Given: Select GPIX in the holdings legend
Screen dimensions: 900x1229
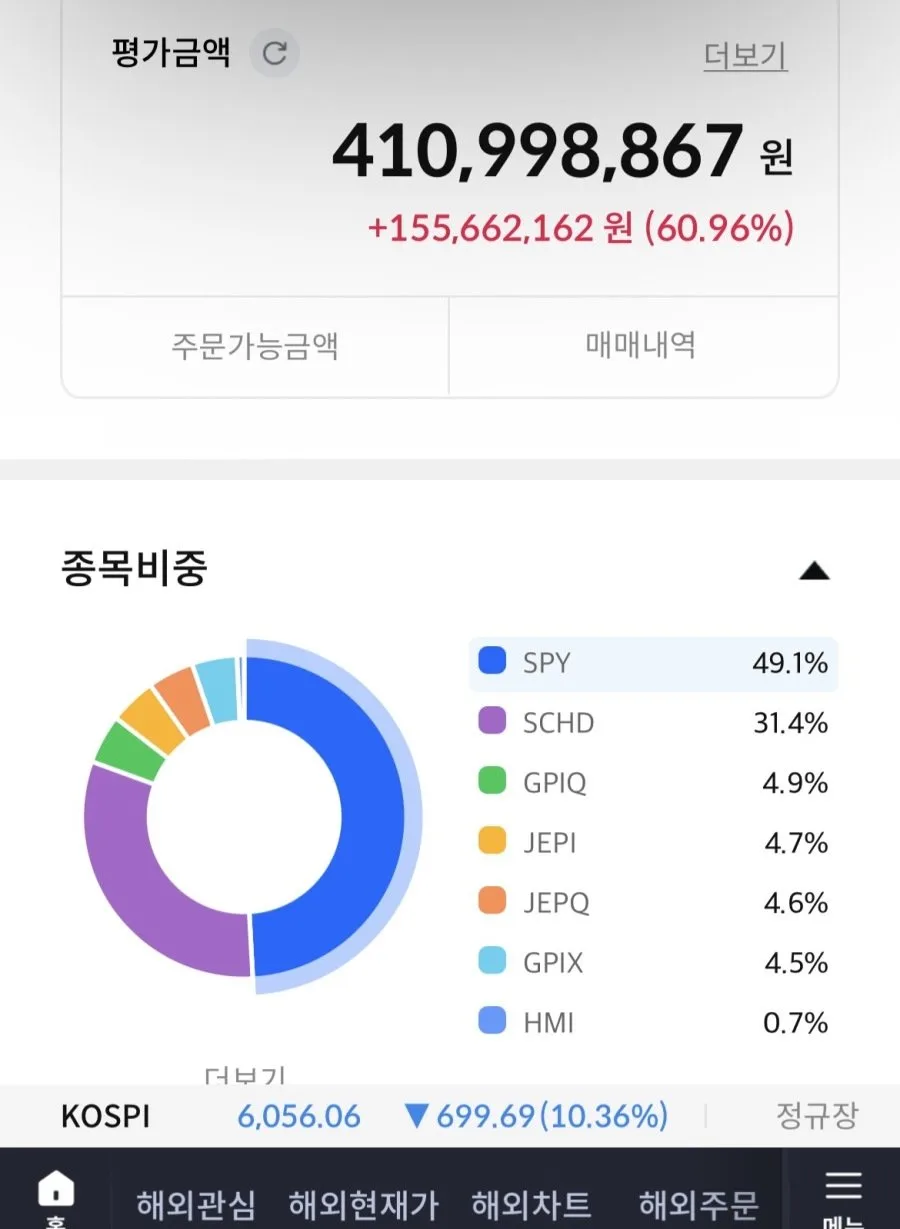Looking at the screenshot, I should tap(653, 962).
